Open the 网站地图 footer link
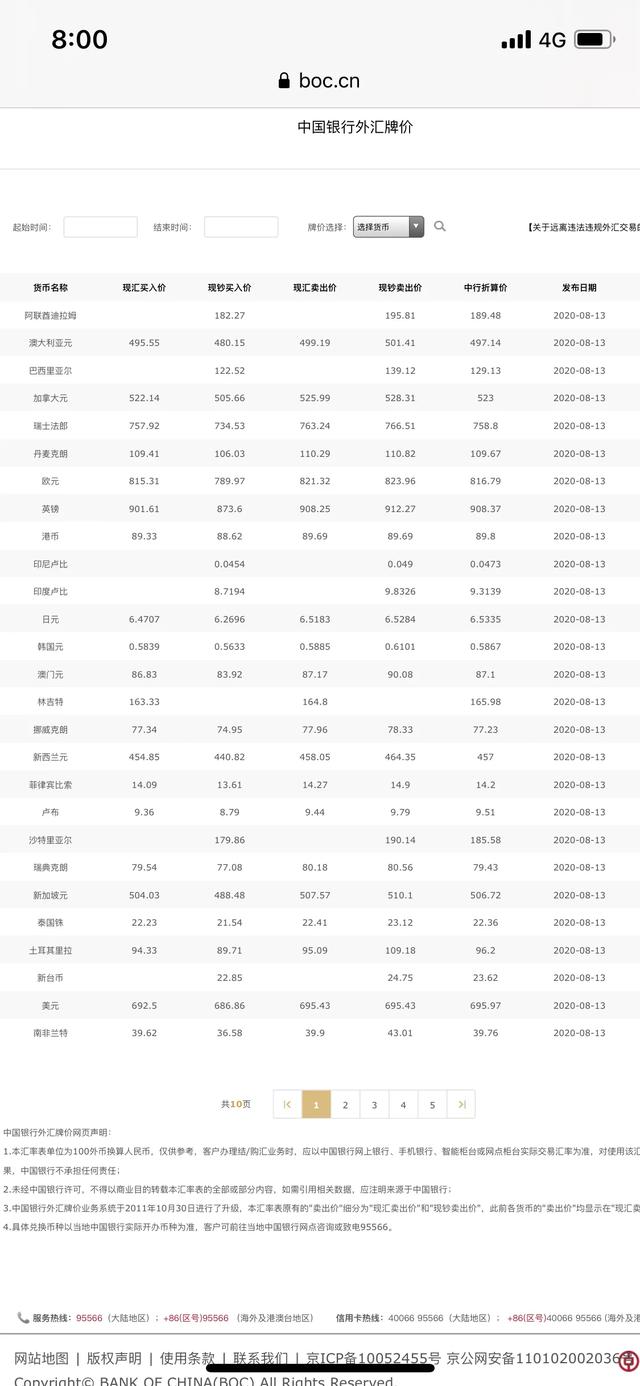This screenshot has height=1386, width=640. (41, 1358)
